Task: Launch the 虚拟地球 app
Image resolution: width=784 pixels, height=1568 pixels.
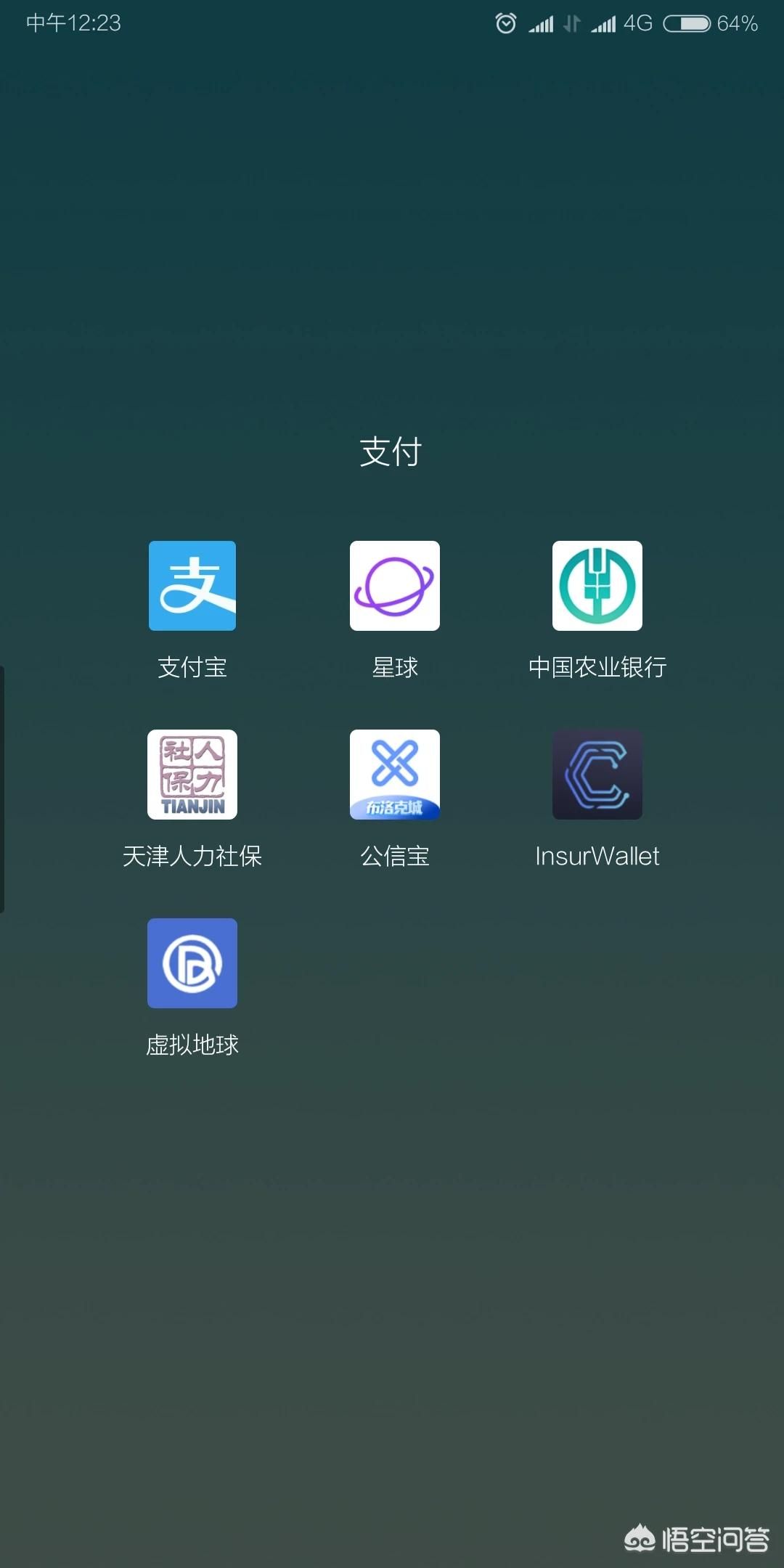Action: pos(192,963)
